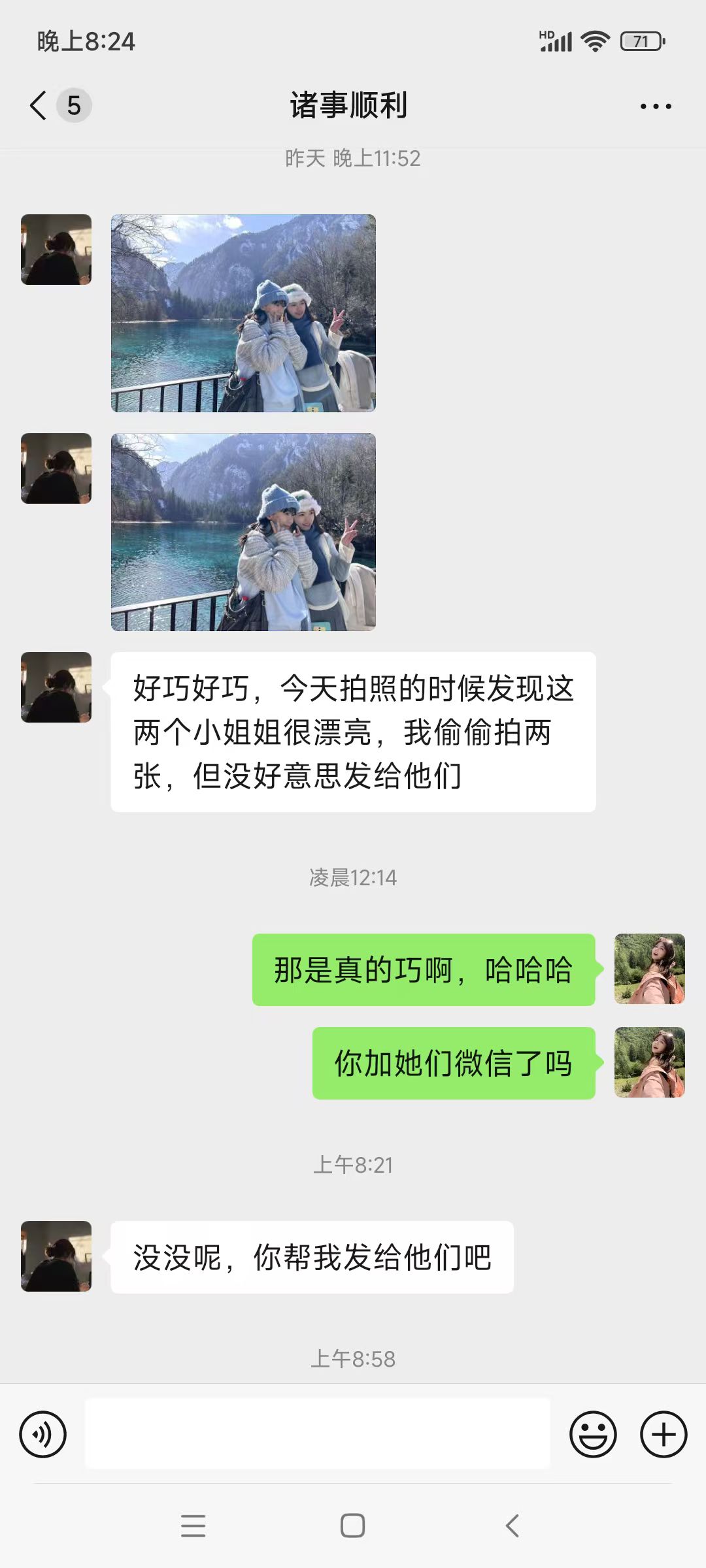Tap the system home button
Image resolution: width=706 pixels, height=1568 pixels.
352,1526
